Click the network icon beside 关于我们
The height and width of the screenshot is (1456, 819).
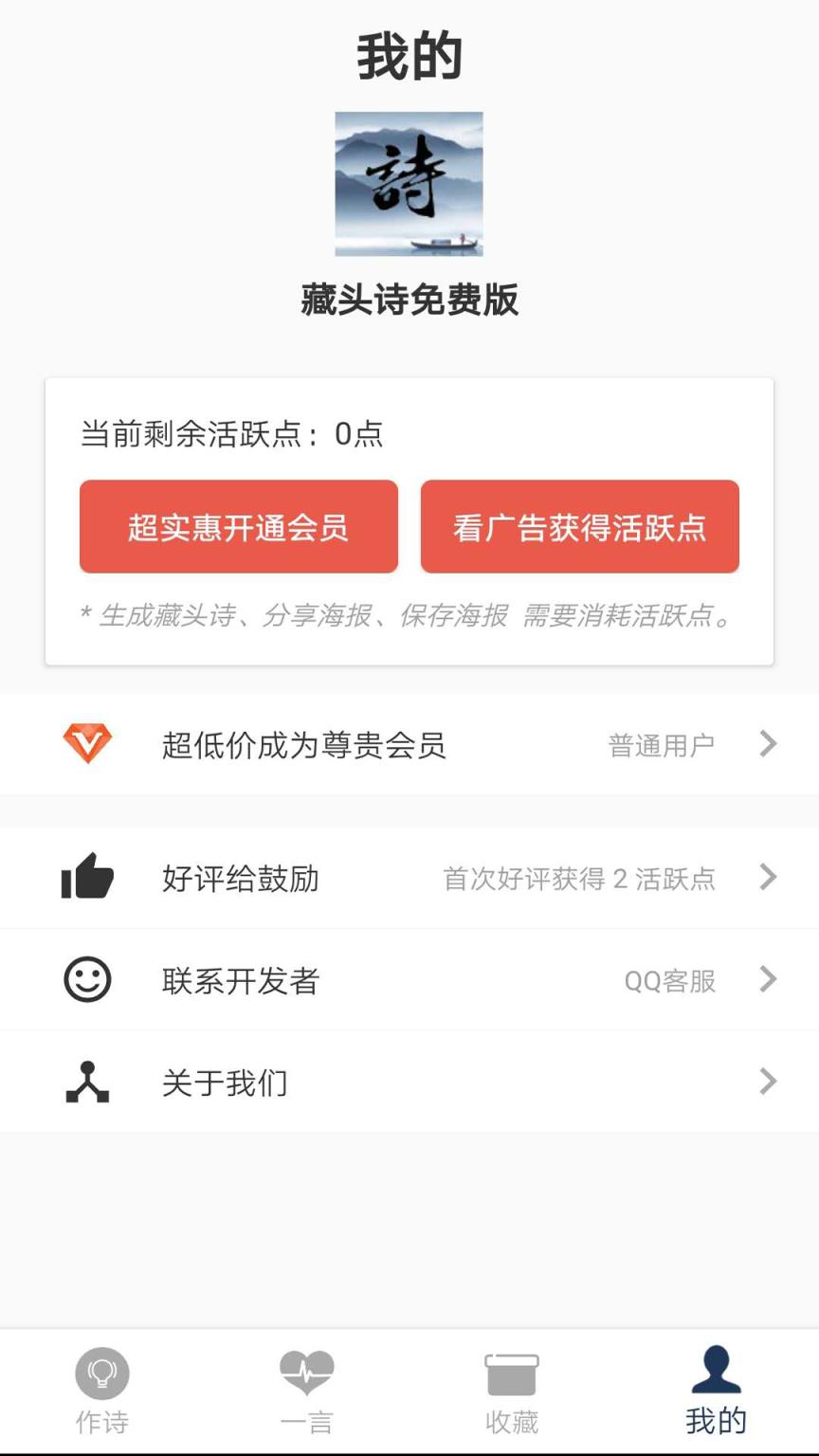pos(86,1082)
